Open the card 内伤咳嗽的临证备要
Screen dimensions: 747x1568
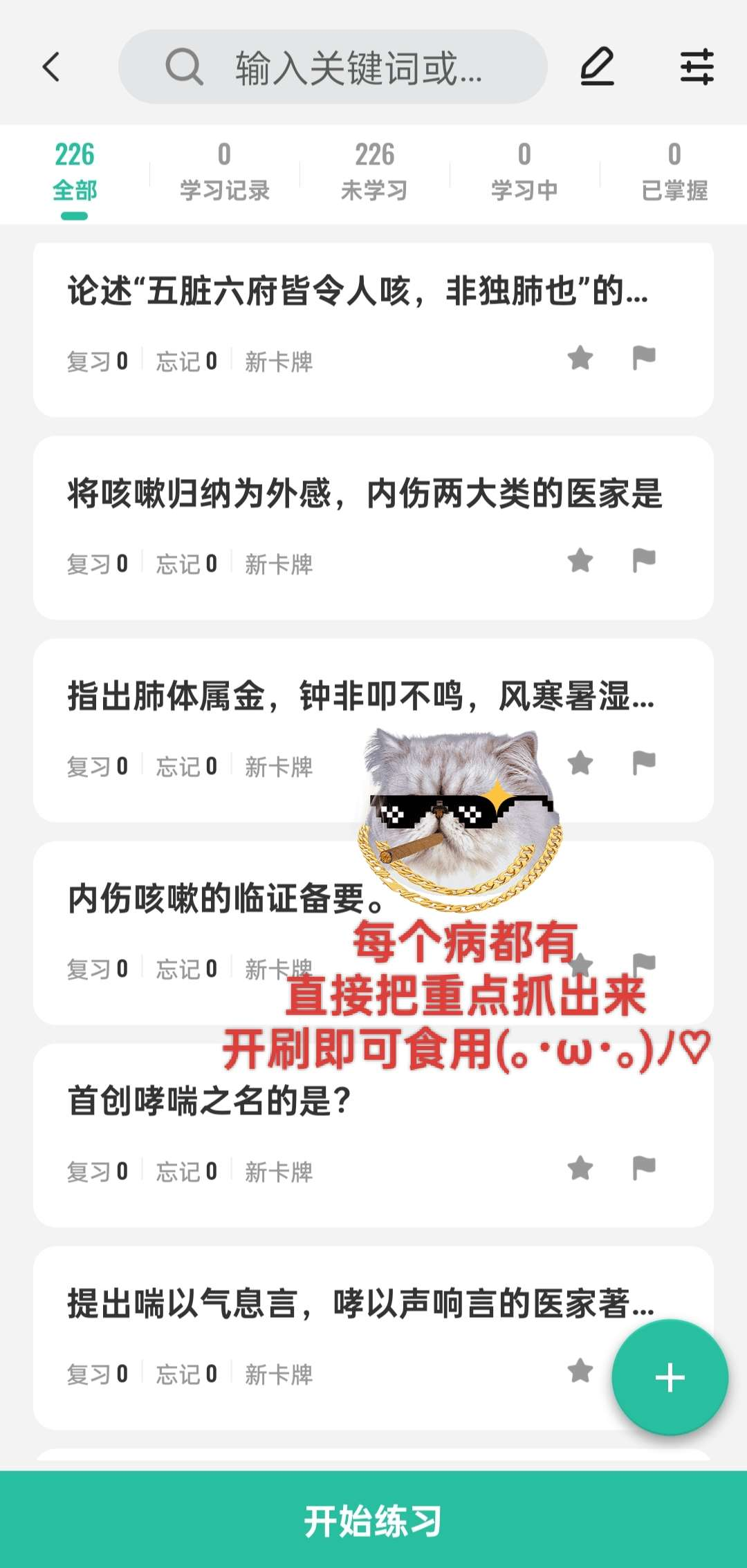[207, 899]
